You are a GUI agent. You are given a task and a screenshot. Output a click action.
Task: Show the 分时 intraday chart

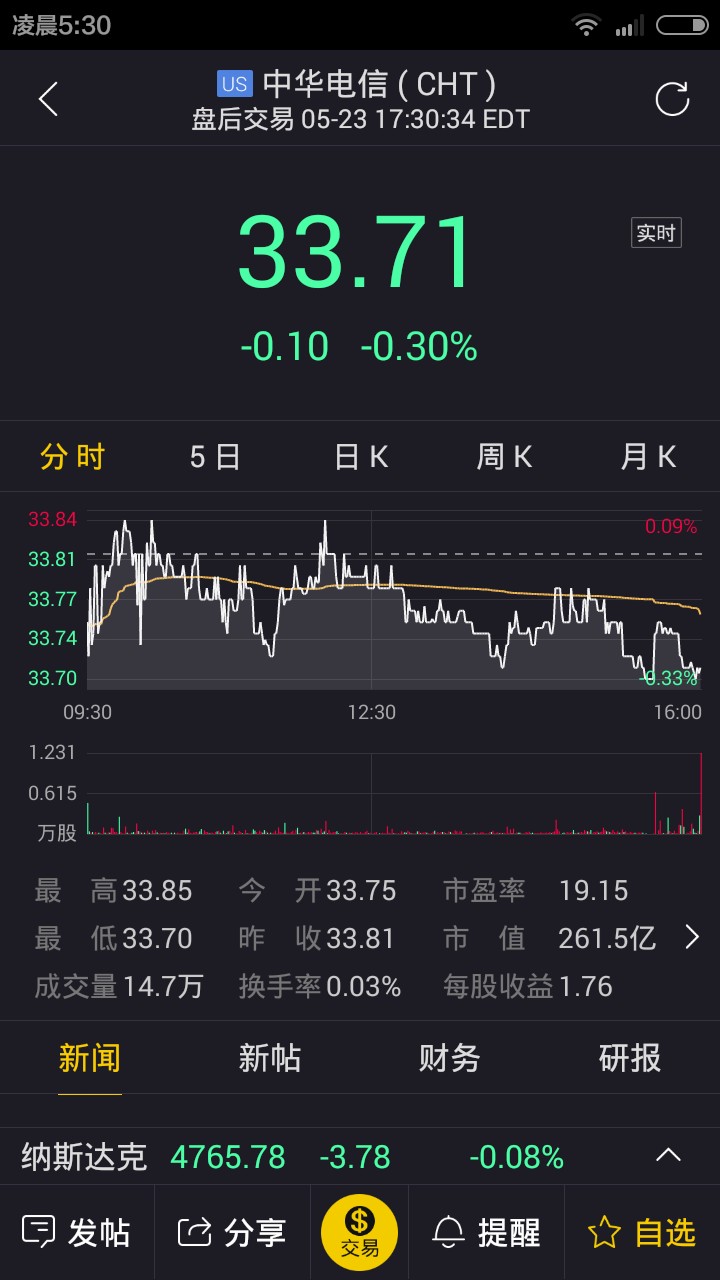pyautogui.click(x=72, y=457)
